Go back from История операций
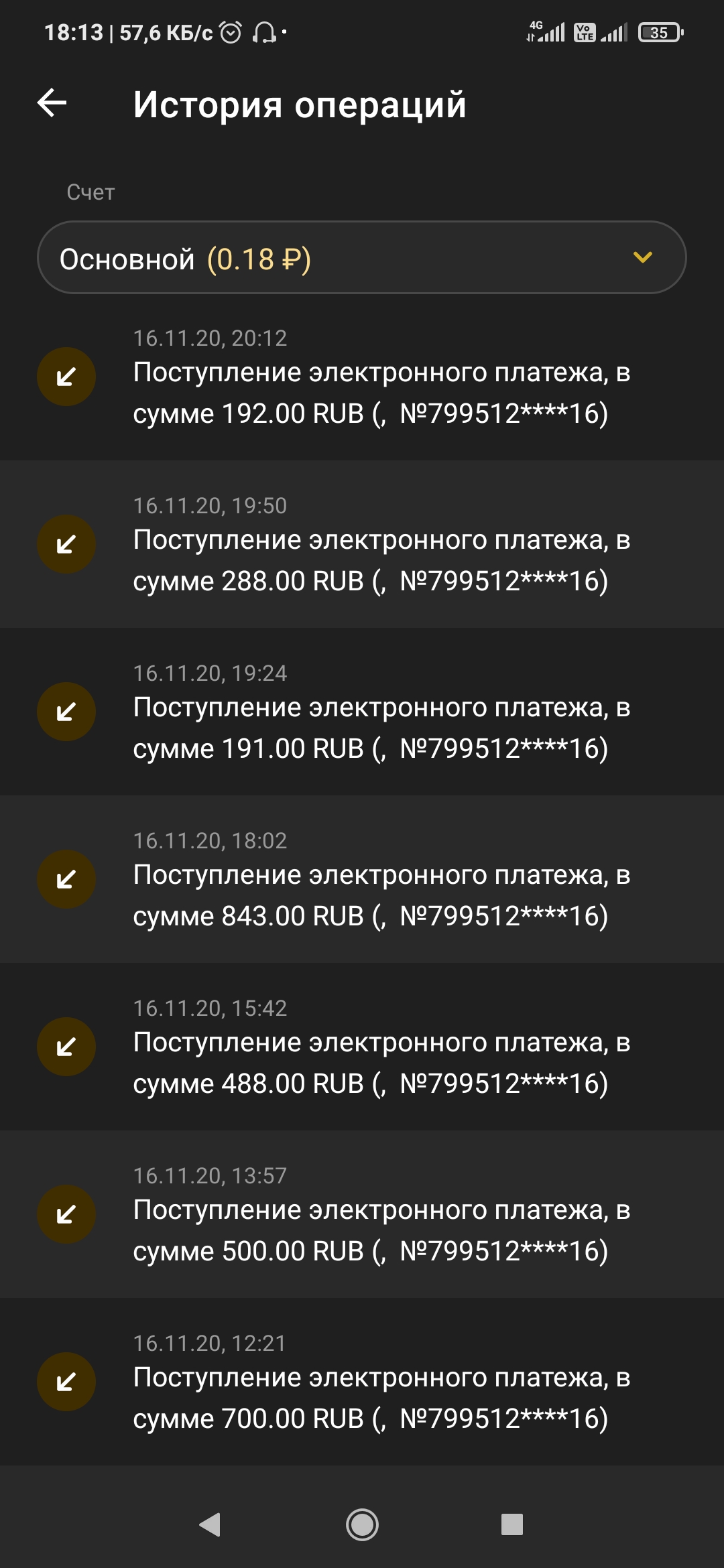 point(52,103)
